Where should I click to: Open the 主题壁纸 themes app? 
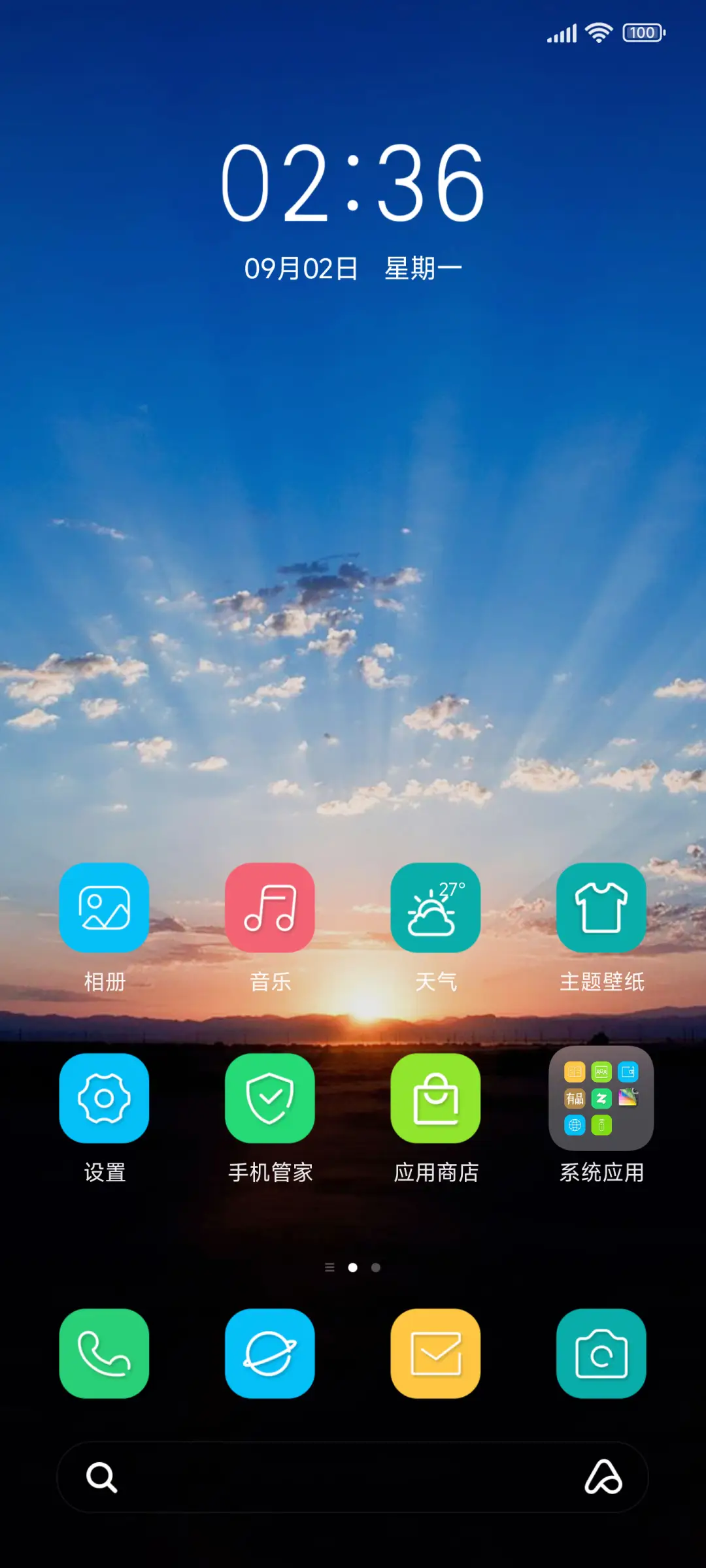click(602, 908)
